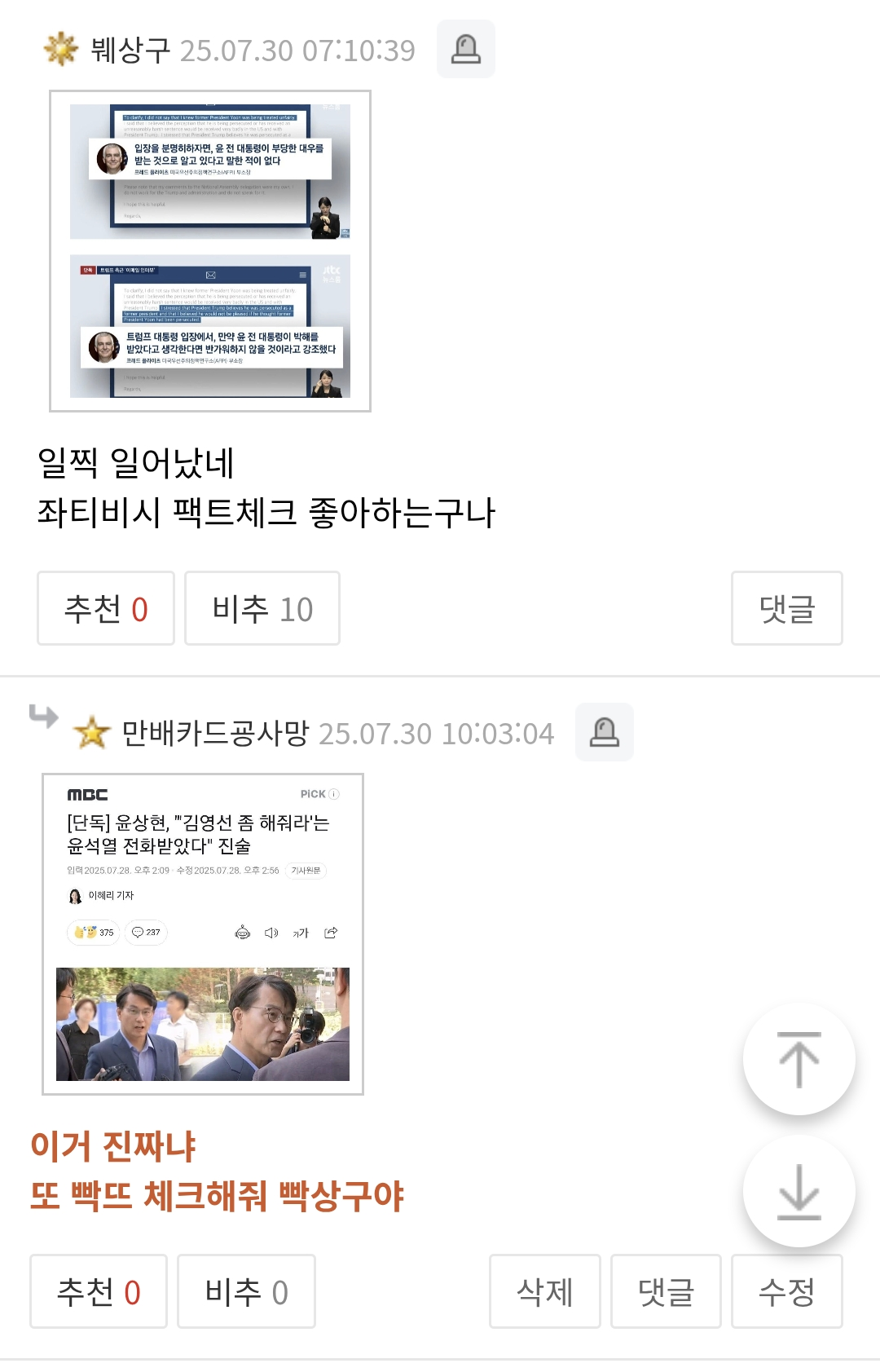Open the MBC article image in 만배카드공사망's comment
Viewport: 880px width, 1372px height.
tap(203, 933)
